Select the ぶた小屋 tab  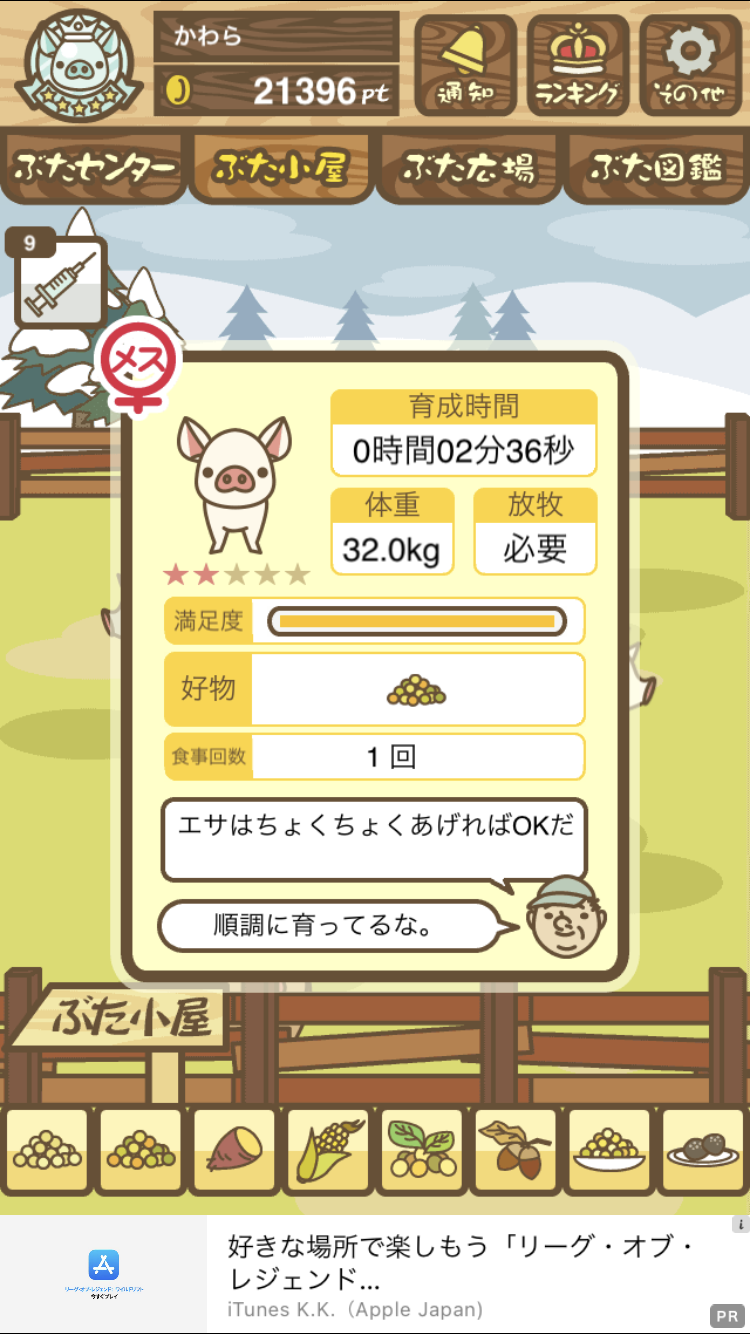pos(281,167)
